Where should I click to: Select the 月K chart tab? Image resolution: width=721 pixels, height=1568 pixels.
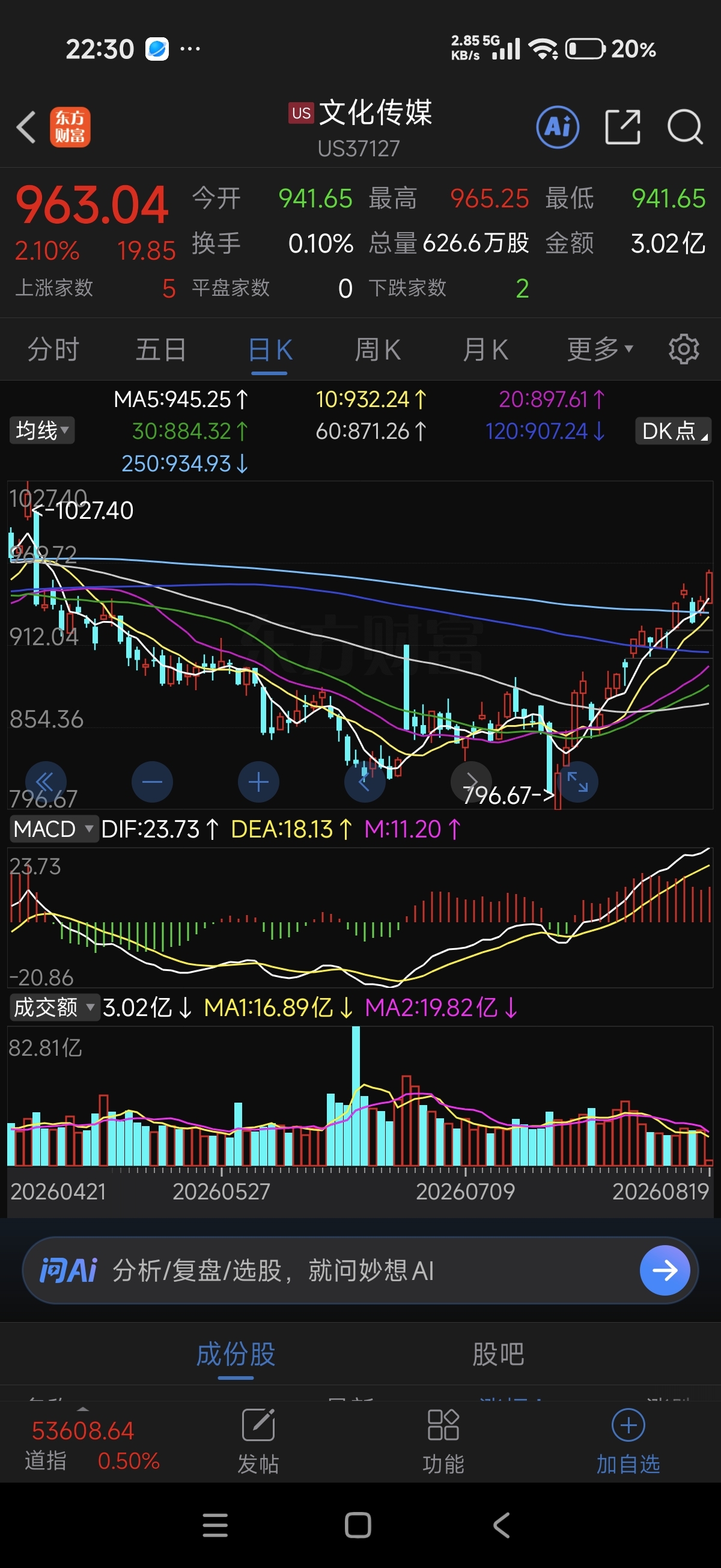(x=485, y=349)
